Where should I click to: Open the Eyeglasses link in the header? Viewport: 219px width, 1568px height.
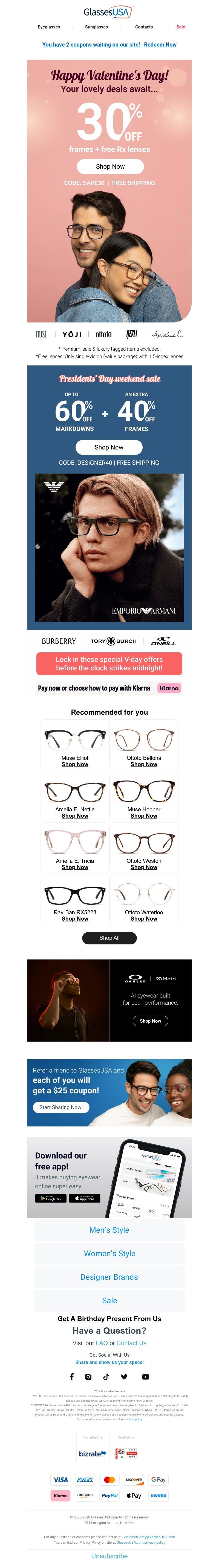pos(49,27)
